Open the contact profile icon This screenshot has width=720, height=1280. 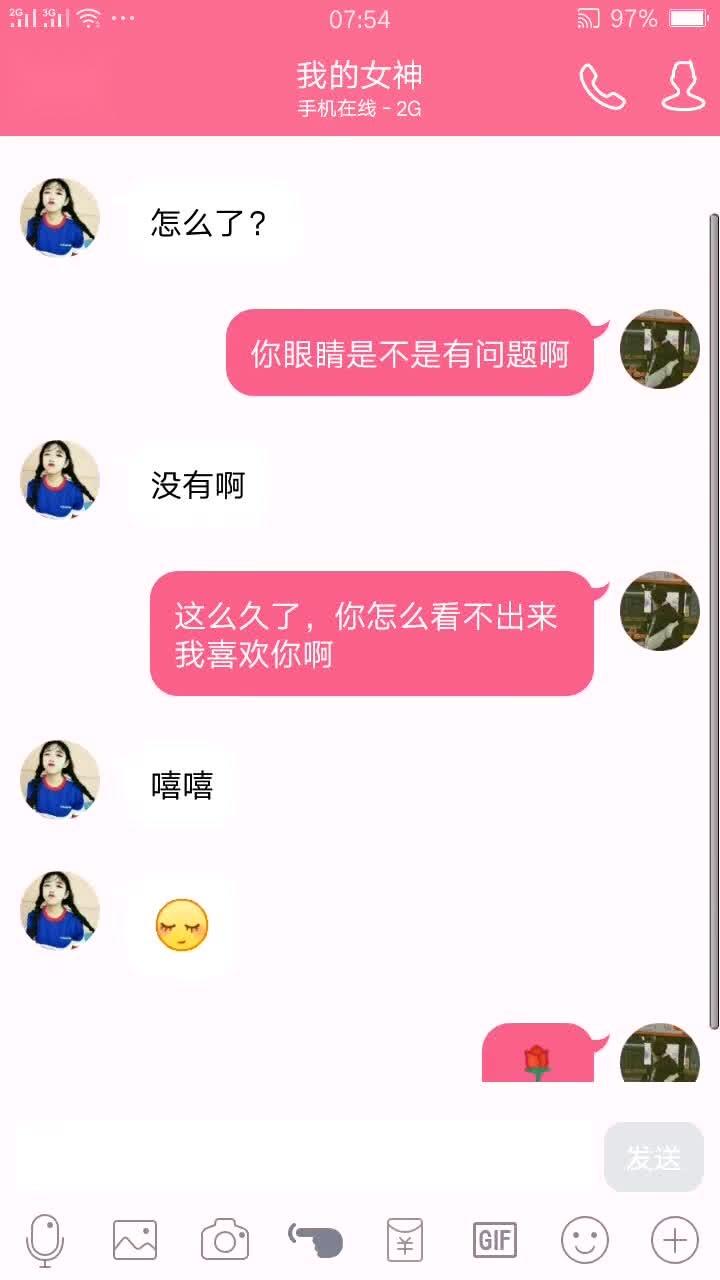coord(683,87)
